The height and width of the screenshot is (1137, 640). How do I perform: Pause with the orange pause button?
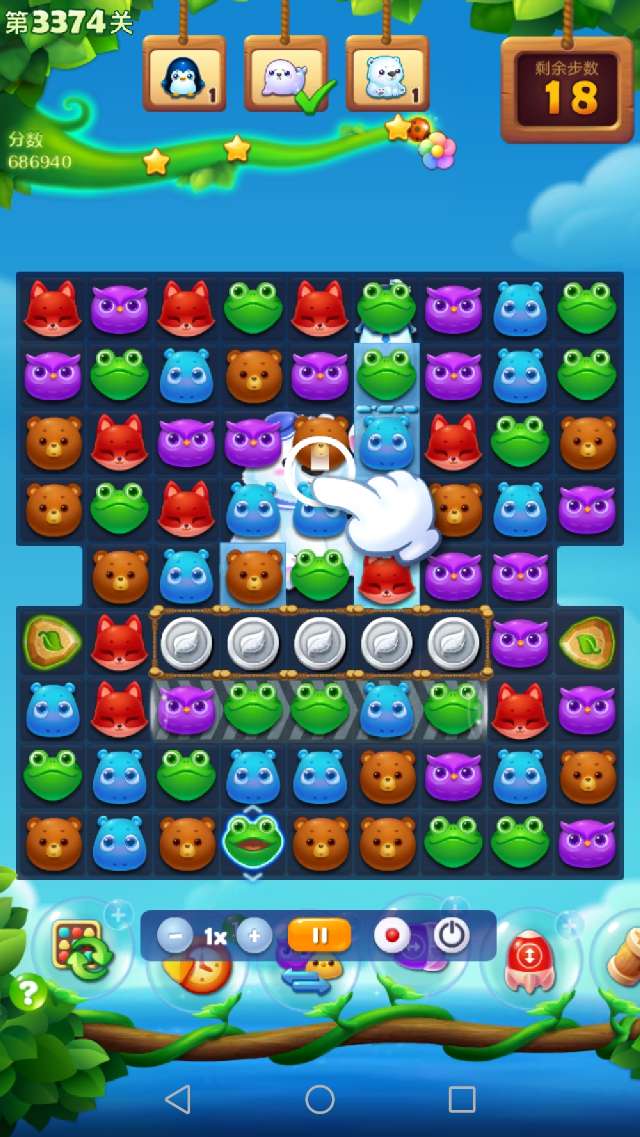320,936
